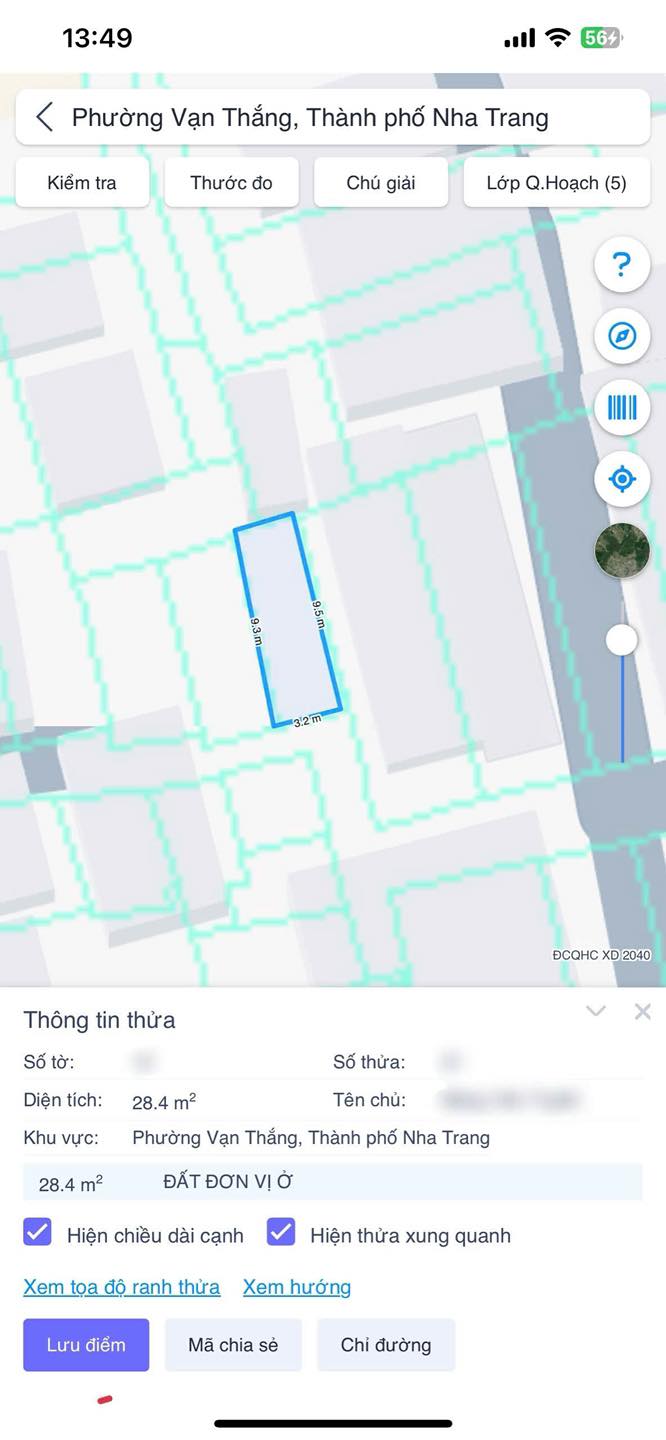
Task: Tap the compass orientation button
Action: (622, 336)
